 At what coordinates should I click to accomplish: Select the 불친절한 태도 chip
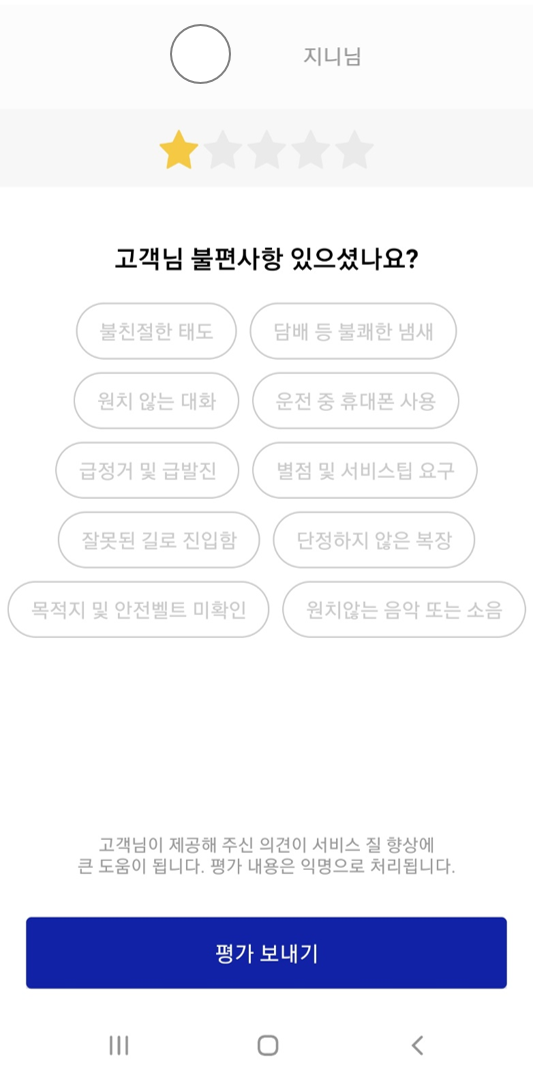tap(157, 331)
